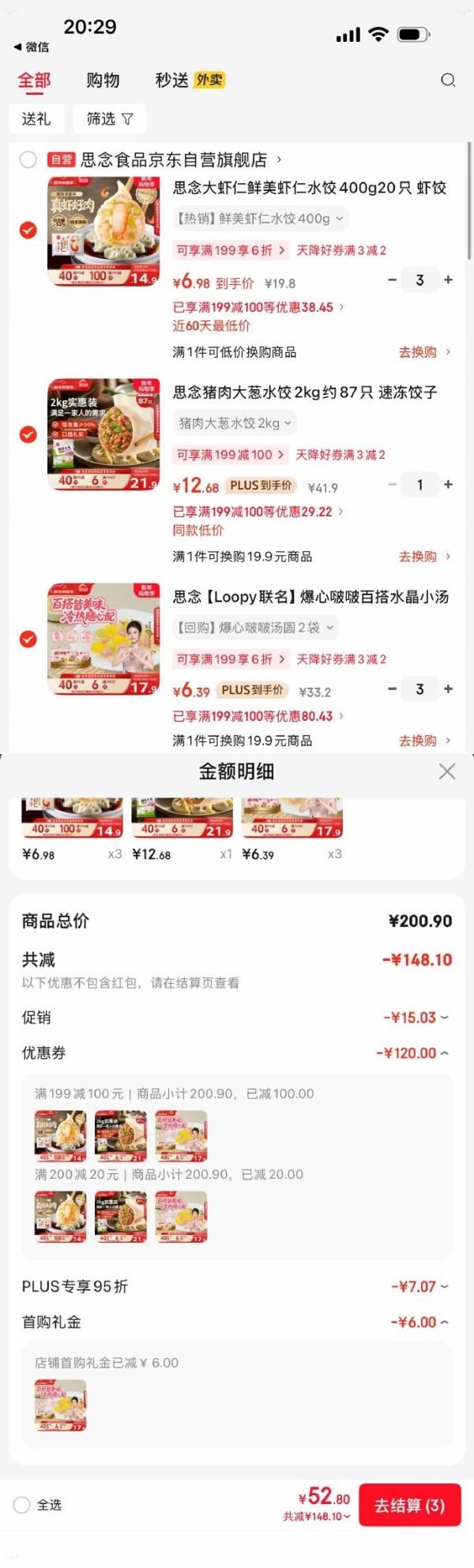Return to 微信 from the status bar
This screenshot has width=474, height=1568.
[32, 47]
